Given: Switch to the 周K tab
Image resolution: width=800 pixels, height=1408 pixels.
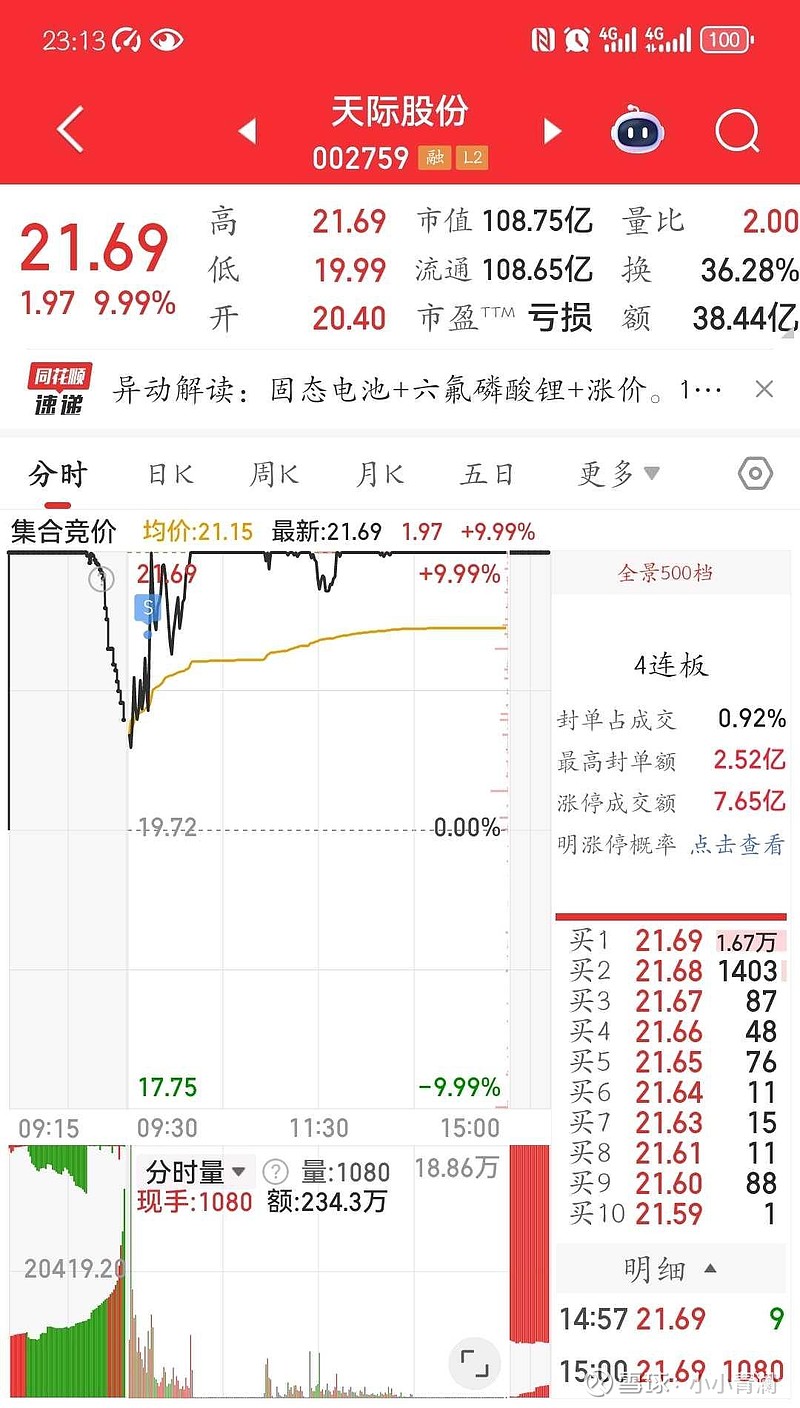Looking at the screenshot, I should point(274,474).
